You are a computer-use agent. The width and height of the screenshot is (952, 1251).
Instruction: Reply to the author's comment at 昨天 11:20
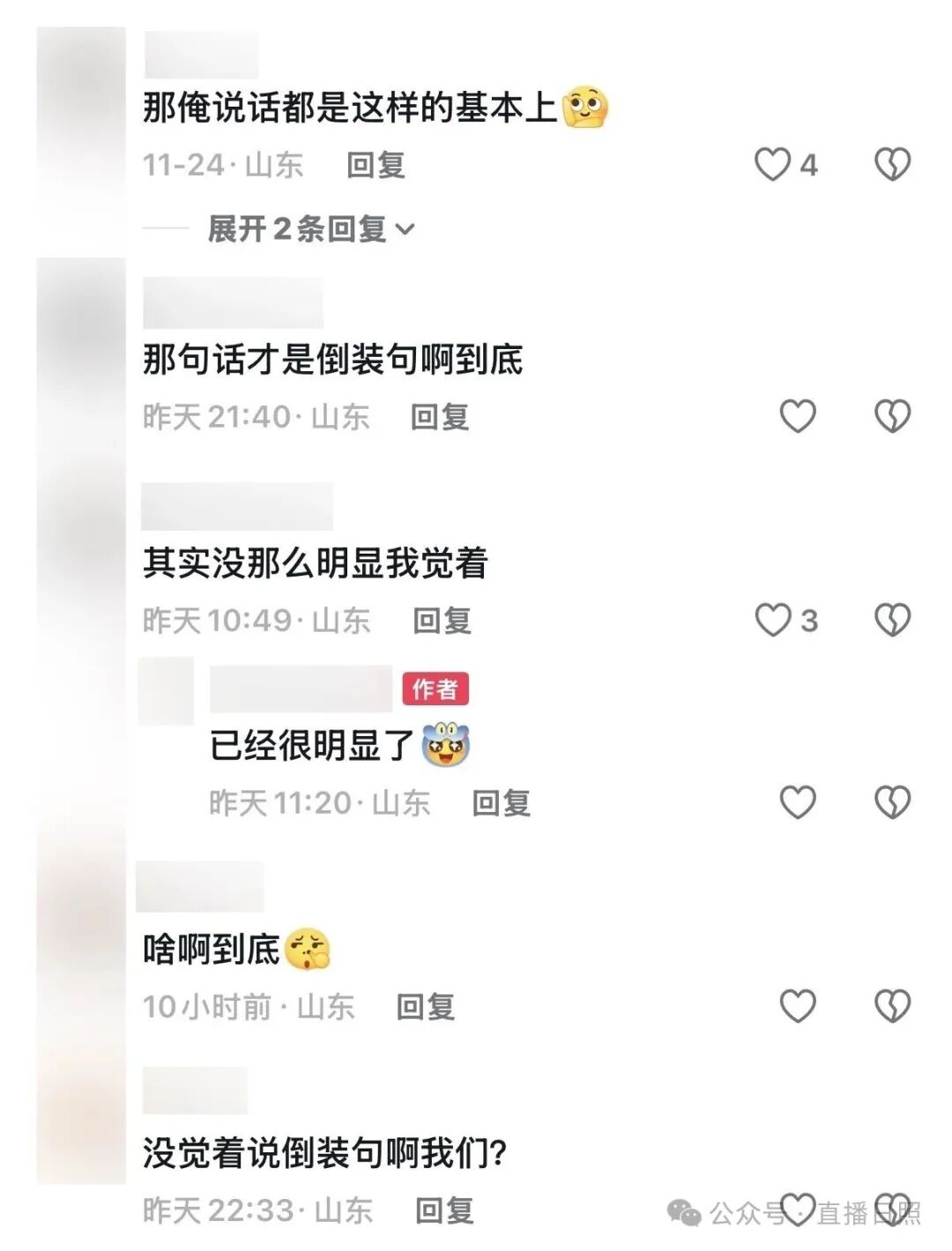point(502,803)
